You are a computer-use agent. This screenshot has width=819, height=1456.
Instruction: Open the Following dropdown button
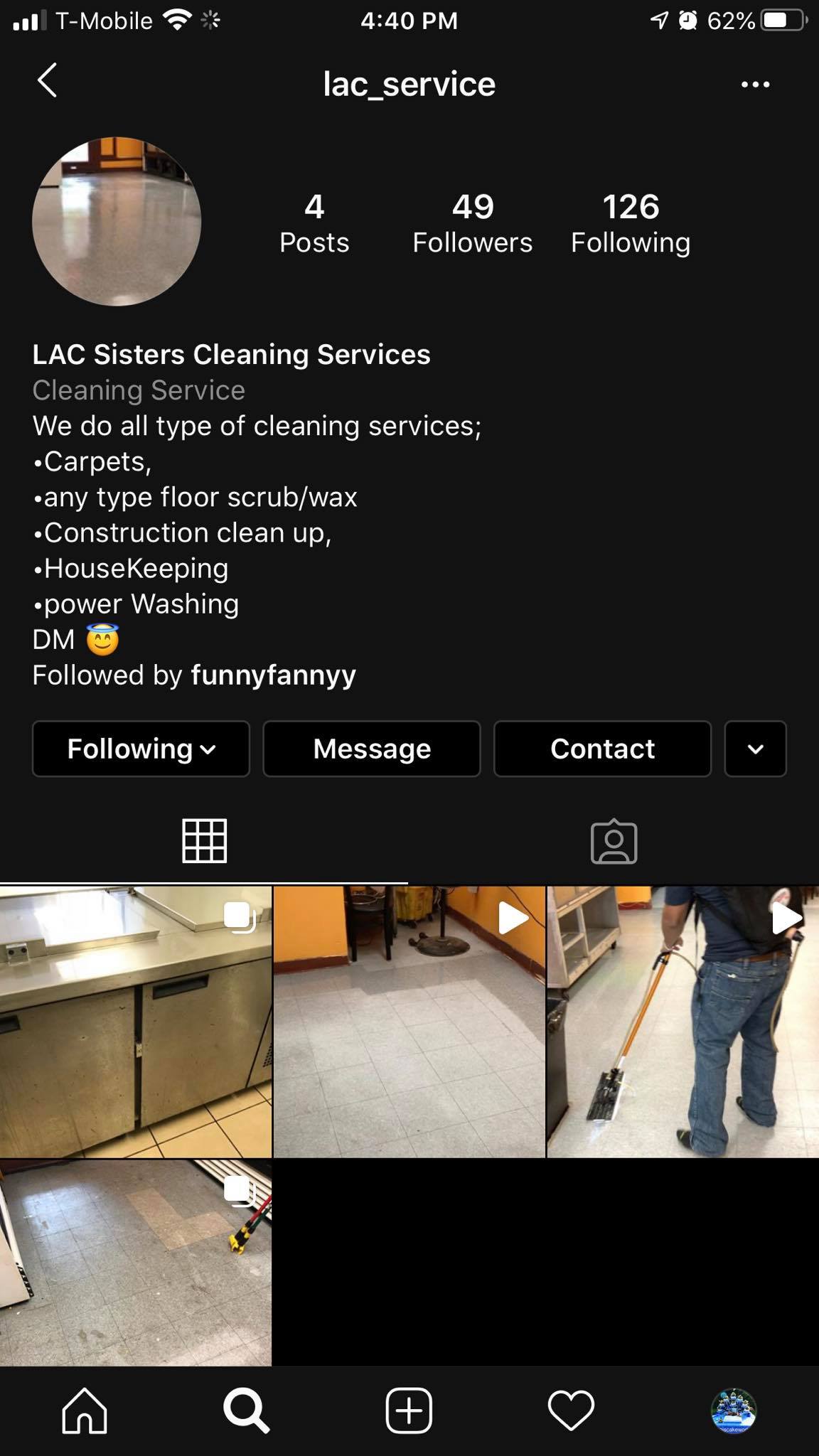coord(141,749)
